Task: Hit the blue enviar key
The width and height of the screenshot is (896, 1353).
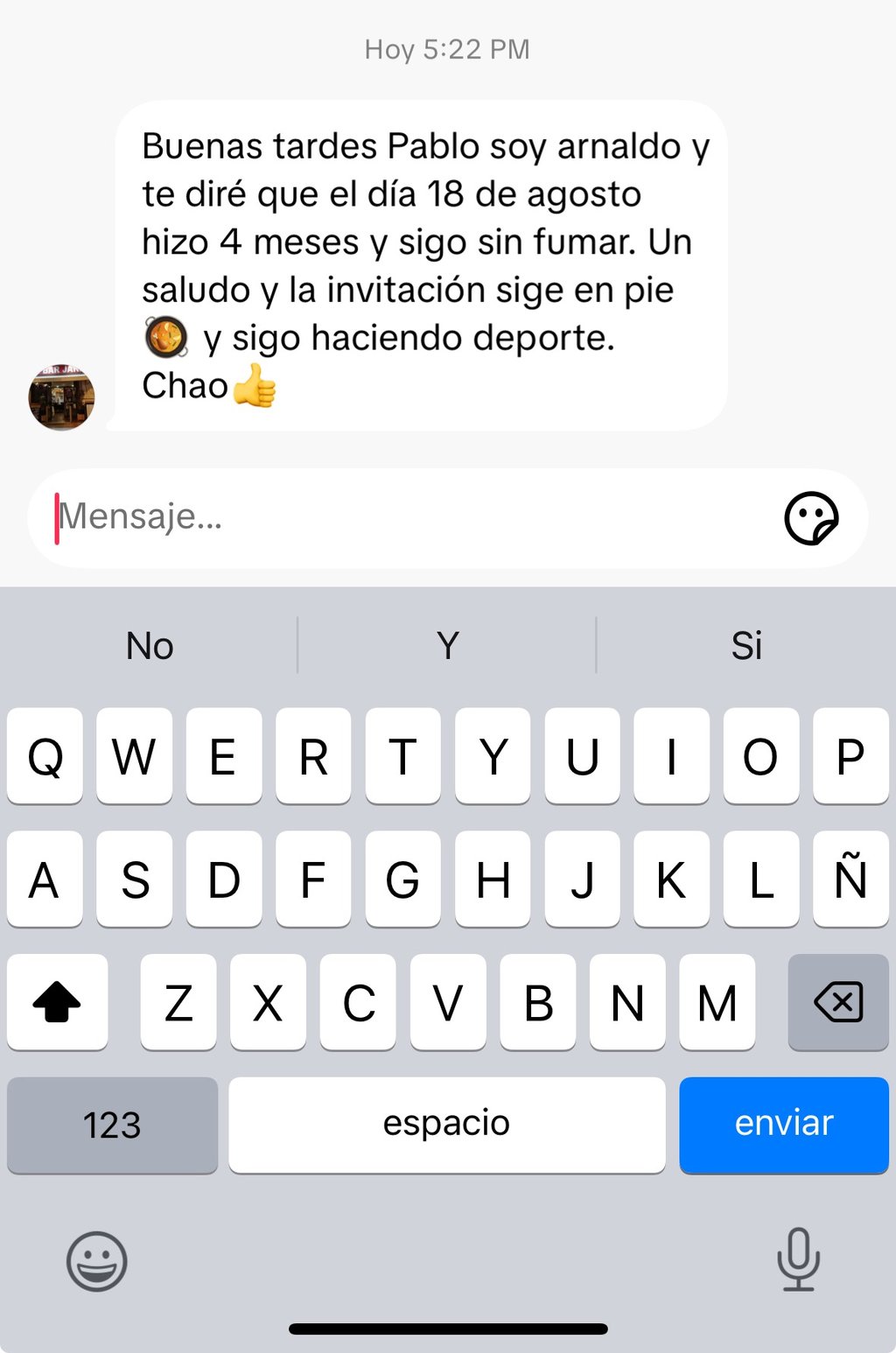Action: pyautogui.click(x=783, y=1124)
